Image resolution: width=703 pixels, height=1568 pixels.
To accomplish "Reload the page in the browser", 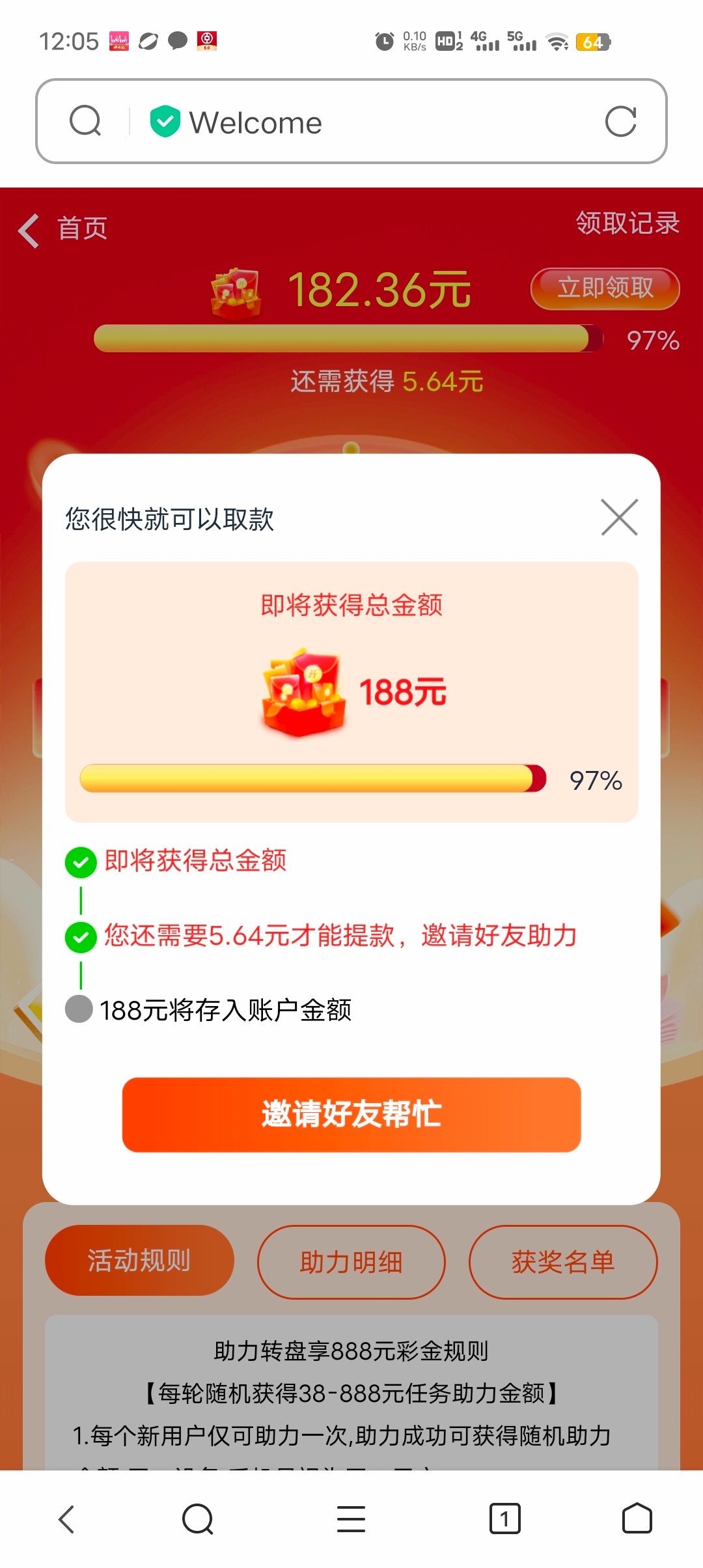I will pos(620,122).
